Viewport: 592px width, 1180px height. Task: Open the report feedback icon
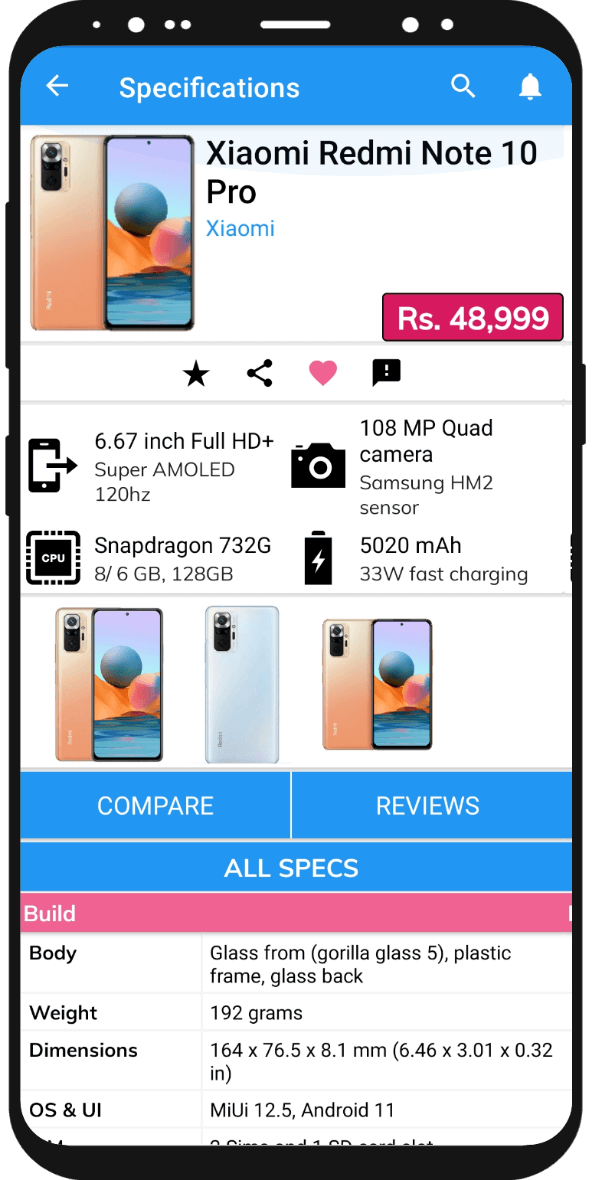(x=387, y=373)
